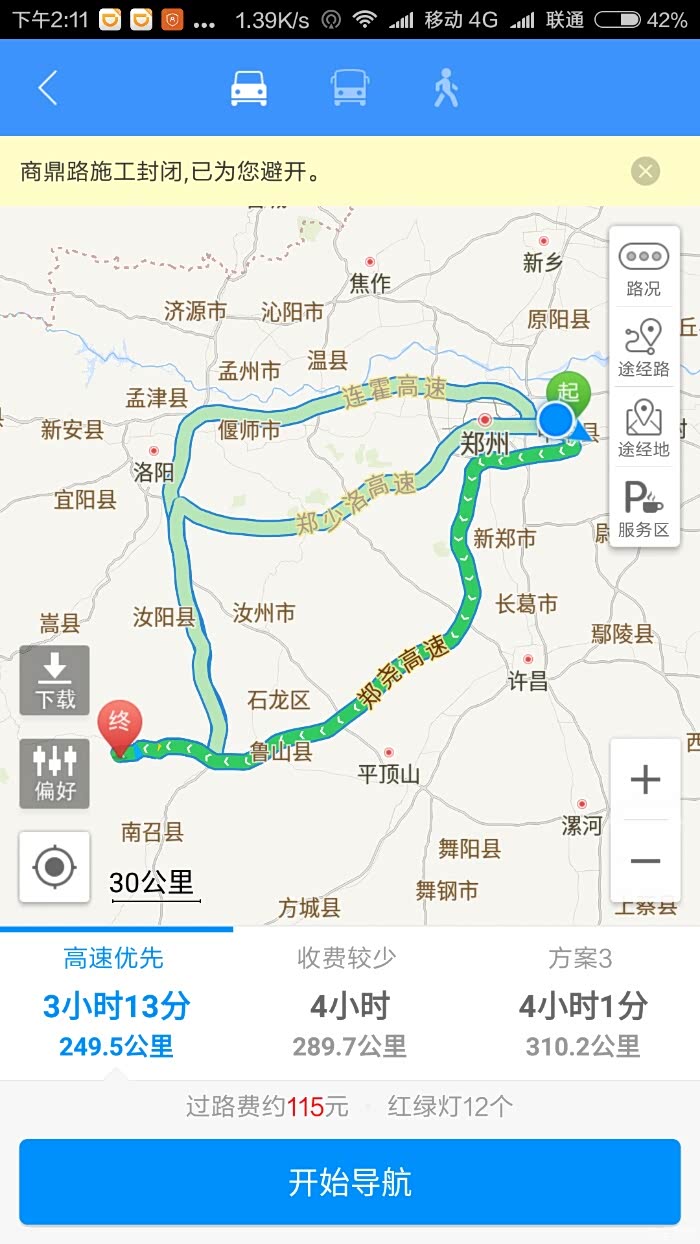Tap the 下载 offline map button
Screen dimensions: 700x1244
tap(55, 679)
